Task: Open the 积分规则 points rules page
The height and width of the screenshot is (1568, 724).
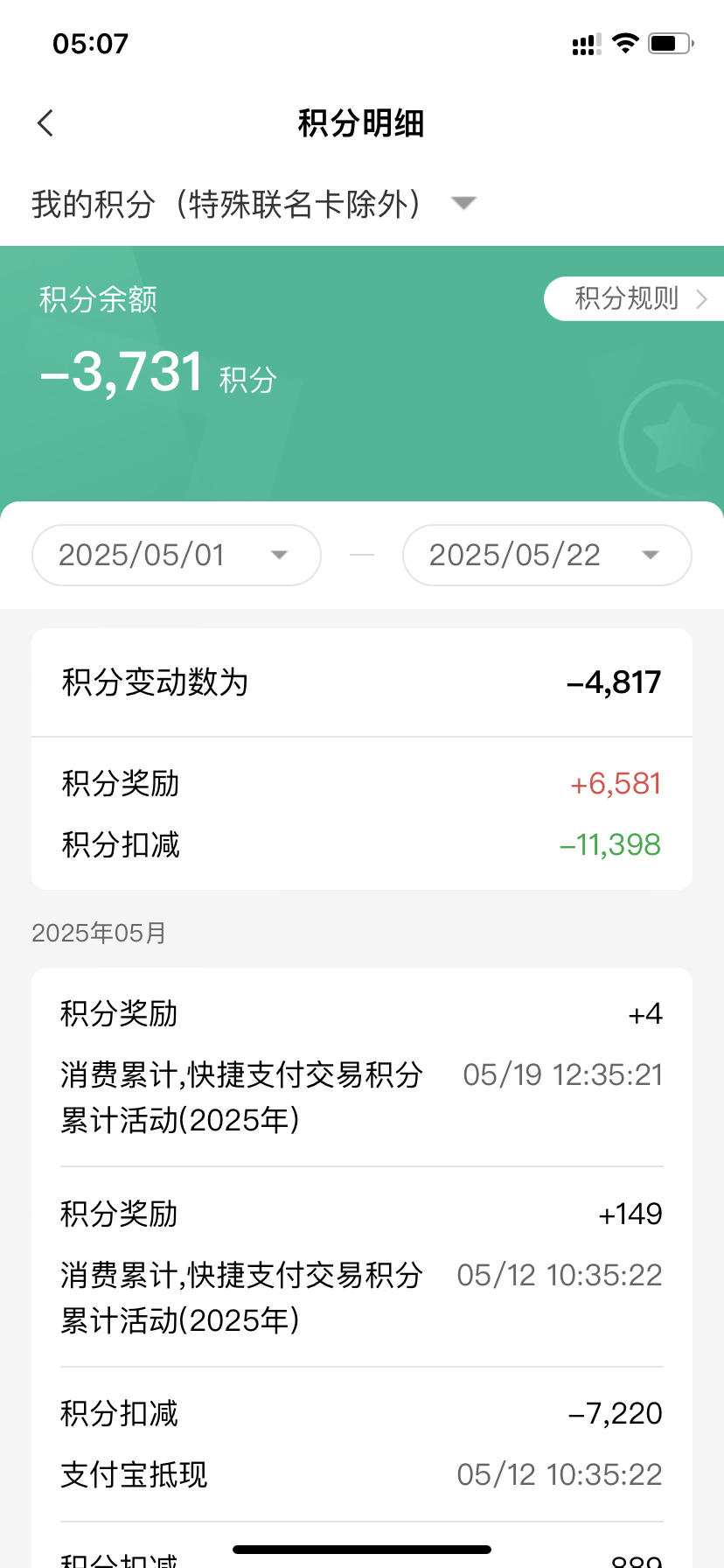Action: coord(636,298)
